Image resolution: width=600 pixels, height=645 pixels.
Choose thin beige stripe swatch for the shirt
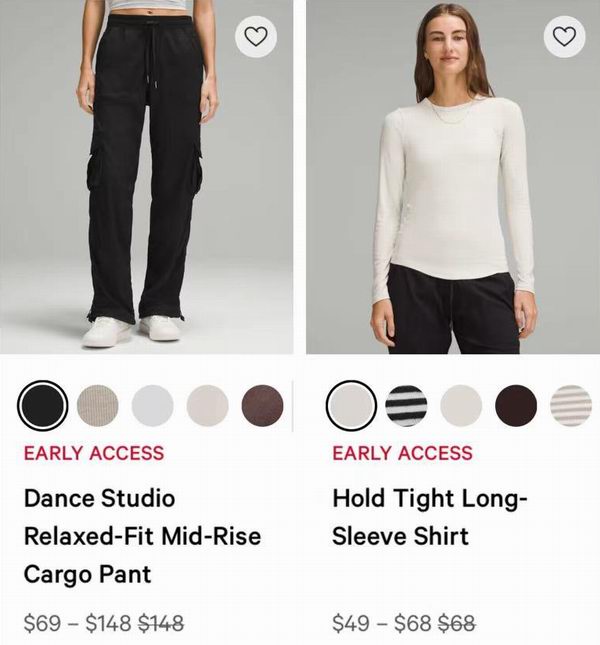[570, 406]
